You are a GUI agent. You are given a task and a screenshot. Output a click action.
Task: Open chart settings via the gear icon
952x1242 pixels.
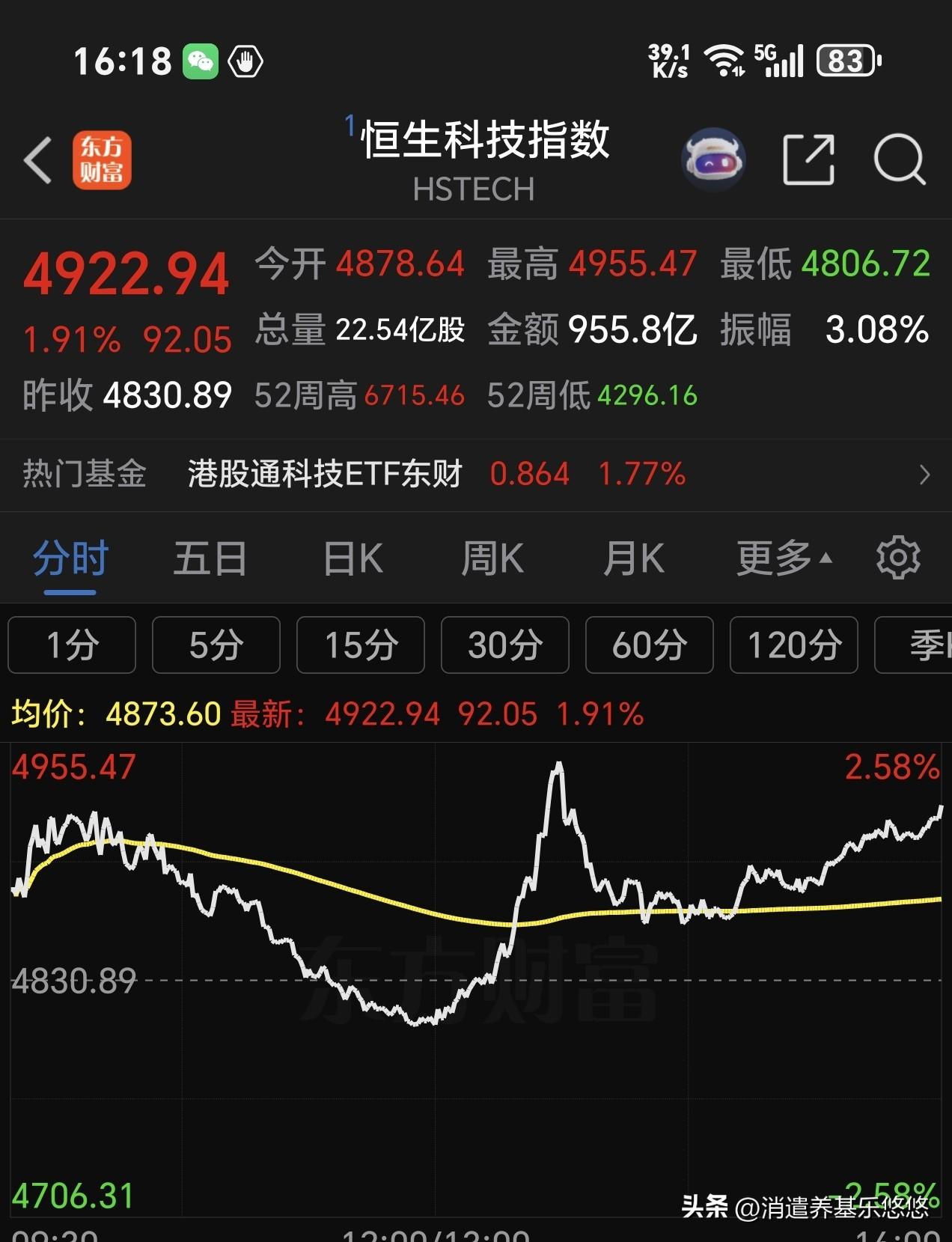click(x=897, y=558)
